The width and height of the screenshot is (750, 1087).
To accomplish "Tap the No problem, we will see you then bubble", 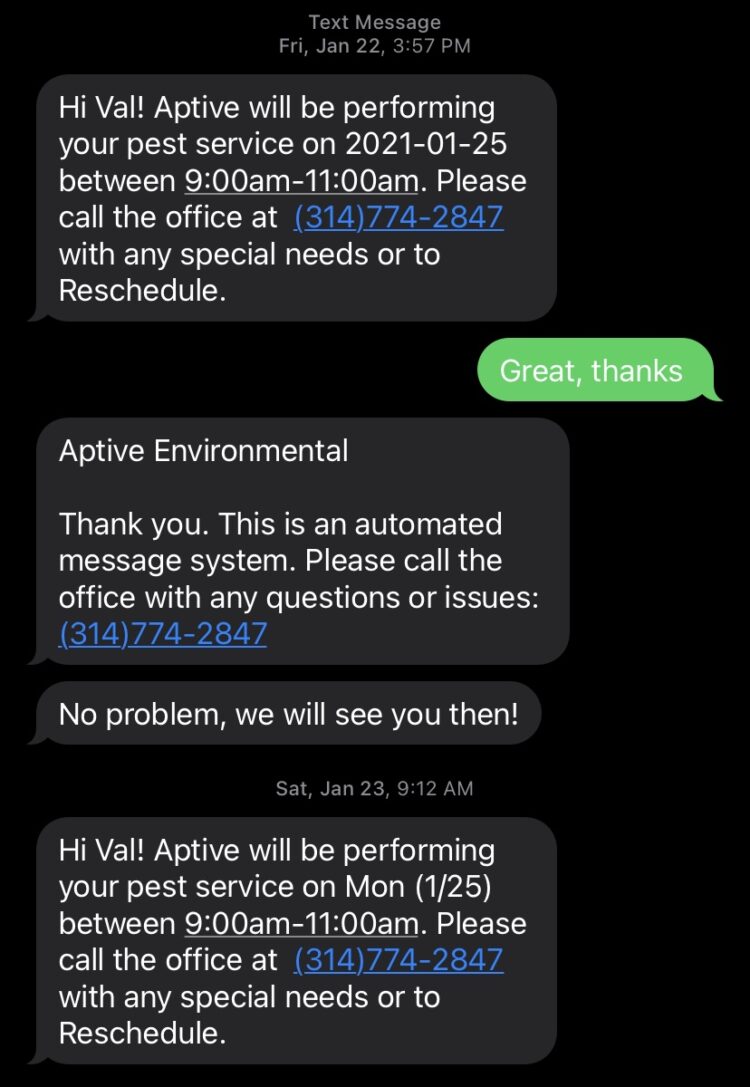I will (290, 713).
